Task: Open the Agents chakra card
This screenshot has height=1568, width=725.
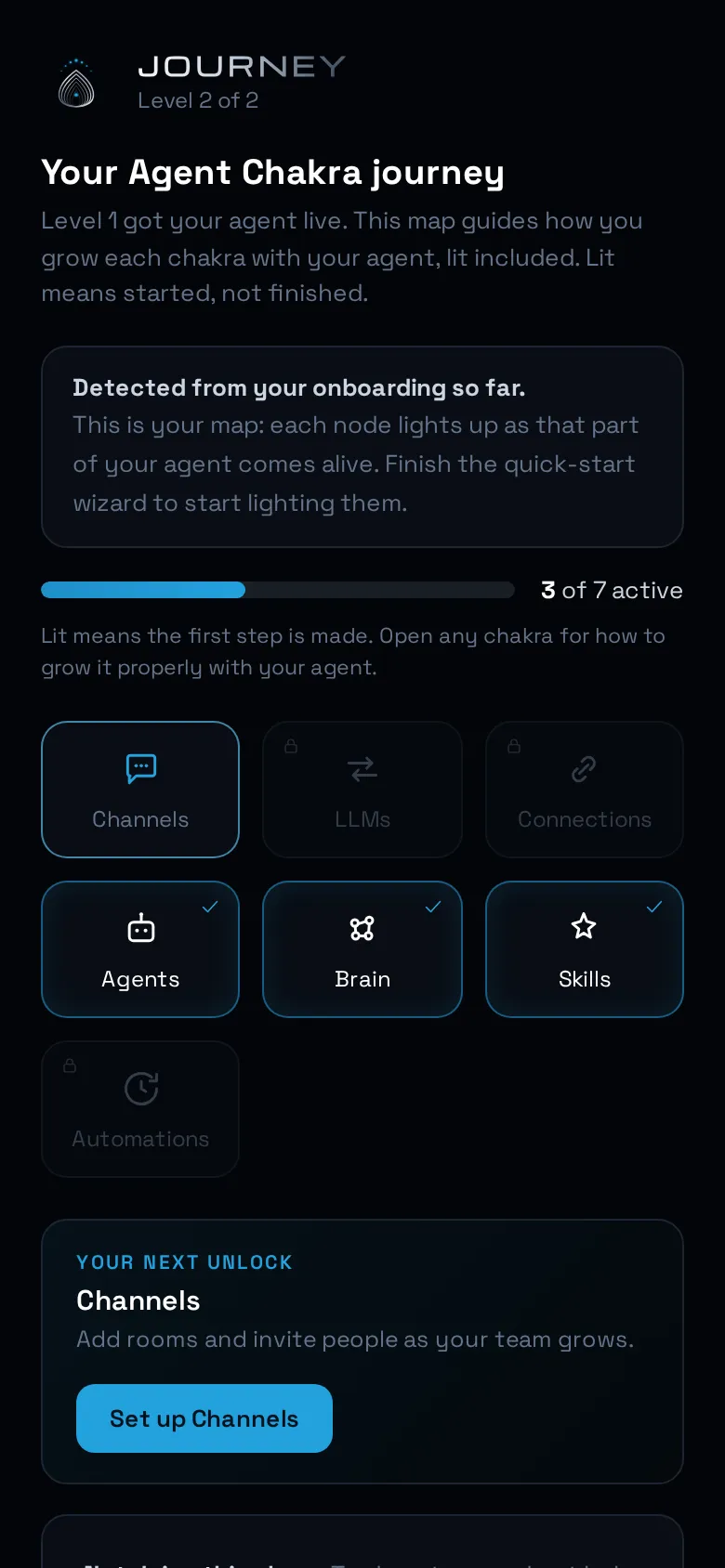Action: pos(140,949)
